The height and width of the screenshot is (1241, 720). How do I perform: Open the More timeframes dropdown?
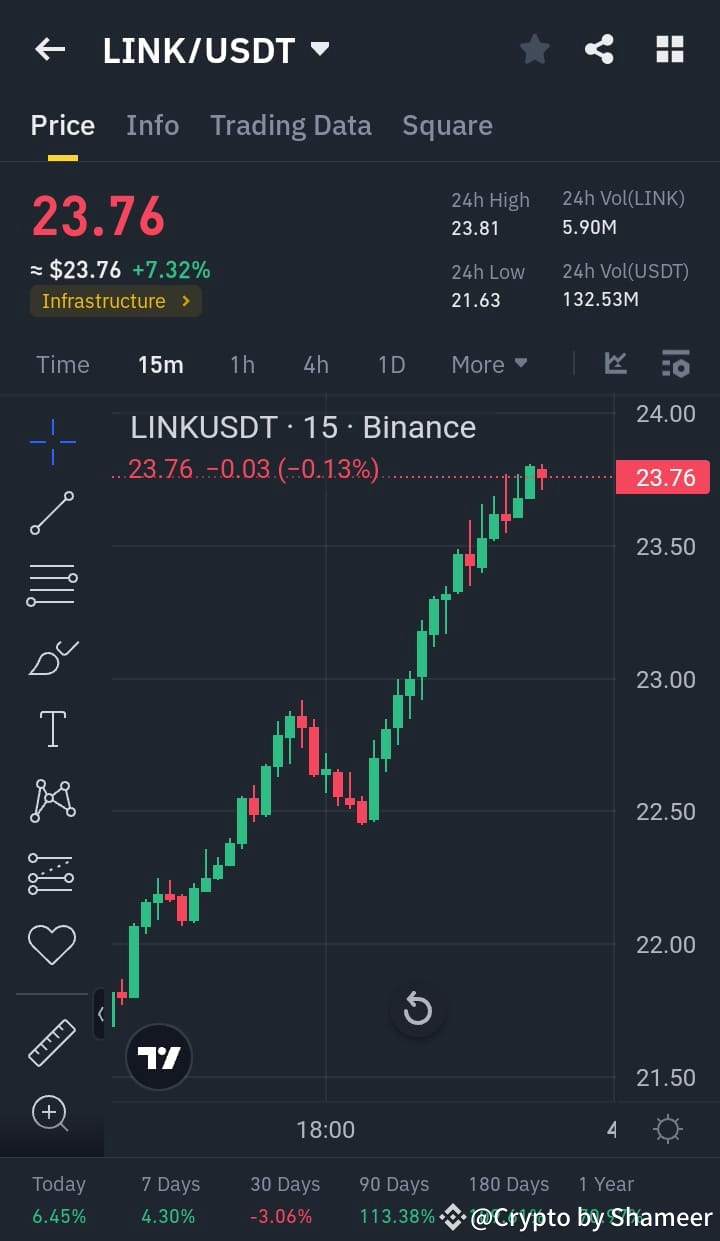coord(489,364)
